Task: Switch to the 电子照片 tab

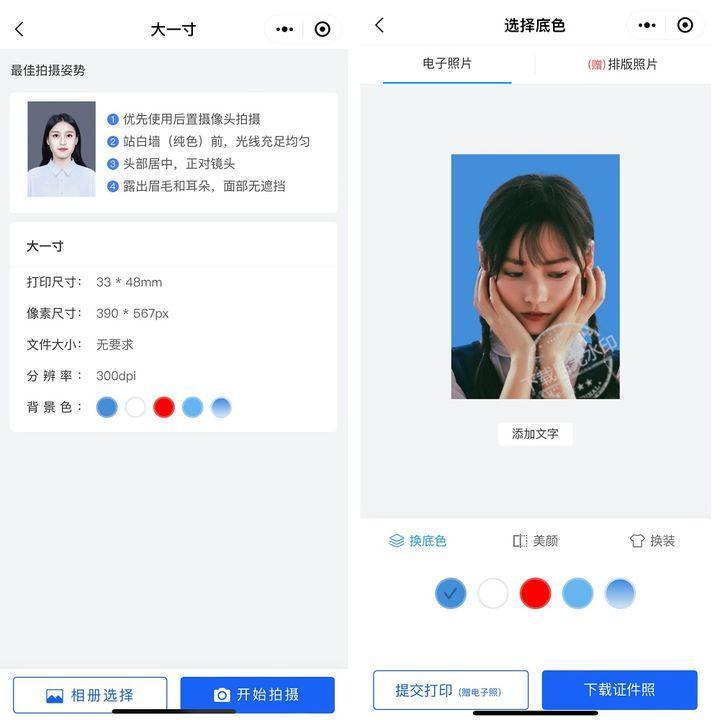Action: (447, 64)
